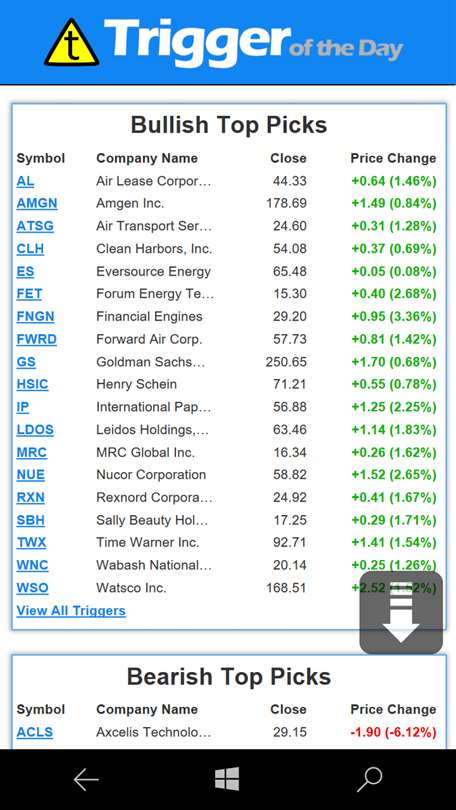Tap the scroll-down arrow button
Screen dimensions: 456x810
point(401,613)
